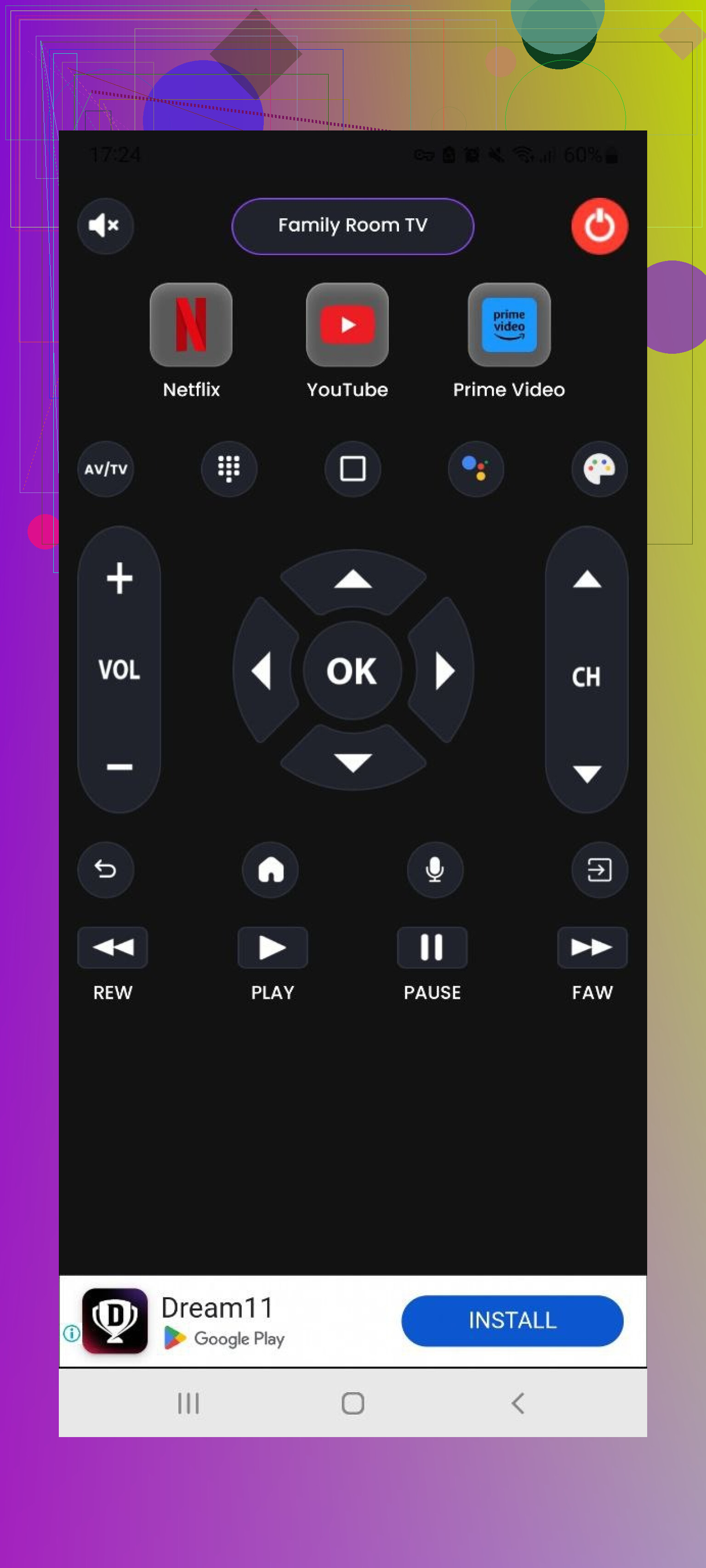Turn the TV off with power button
The image size is (706, 1568).
pos(599,226)
